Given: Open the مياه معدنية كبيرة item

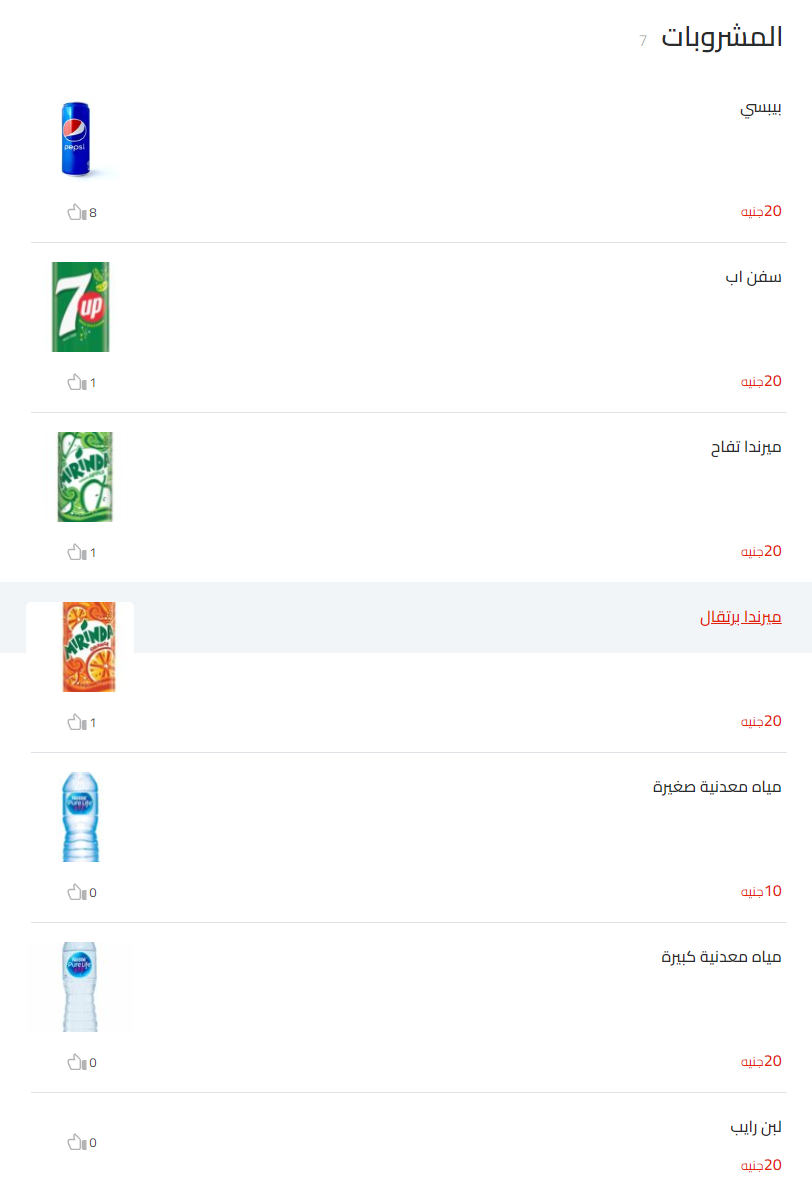Looking at the screenshot, I should (x=721, y=957).
